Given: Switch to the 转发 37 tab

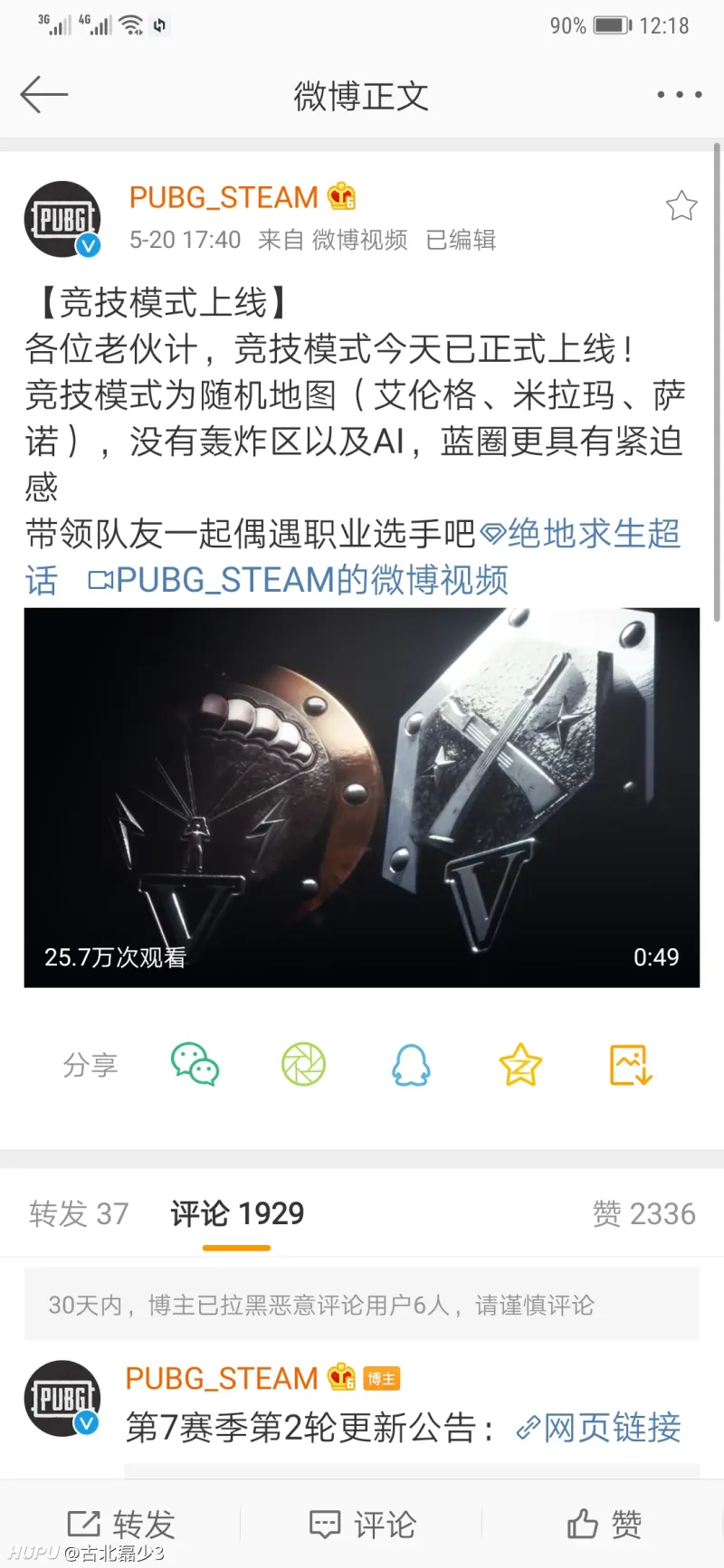Looking at the screenshot, I should pyautogui.click(x=79, y=1213).
